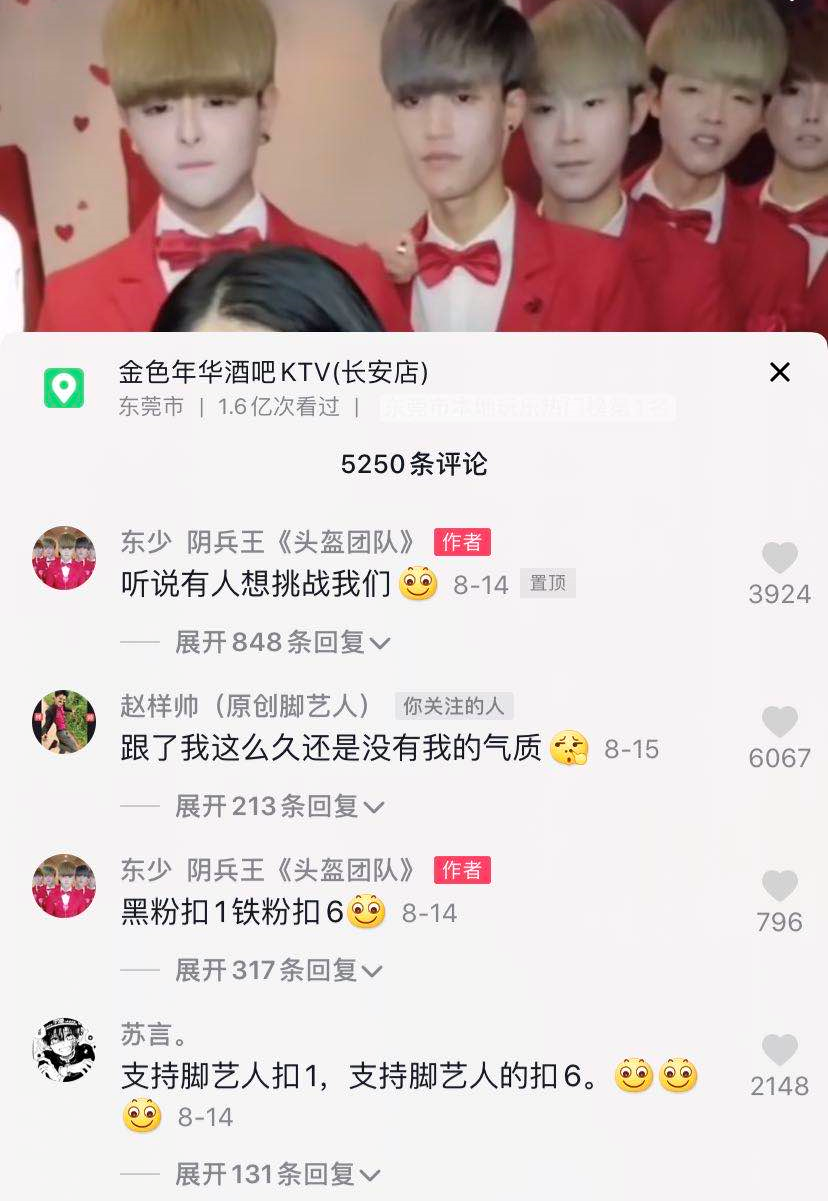Screen dimensions: 828x1201
Task: Close the comments panel
Action: pos(779,373)
